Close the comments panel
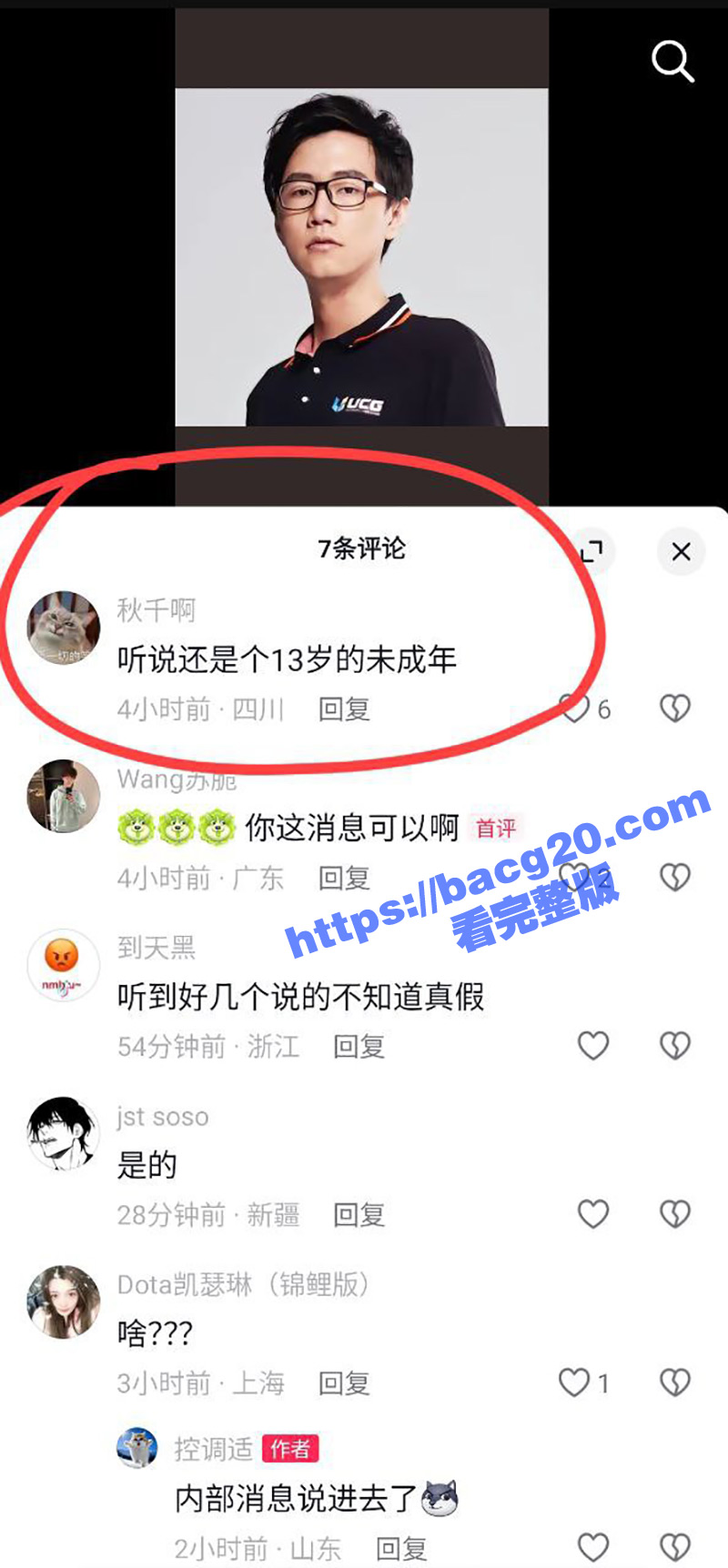The height and width of the screenshot is (1568, 728). click(681, 551)
